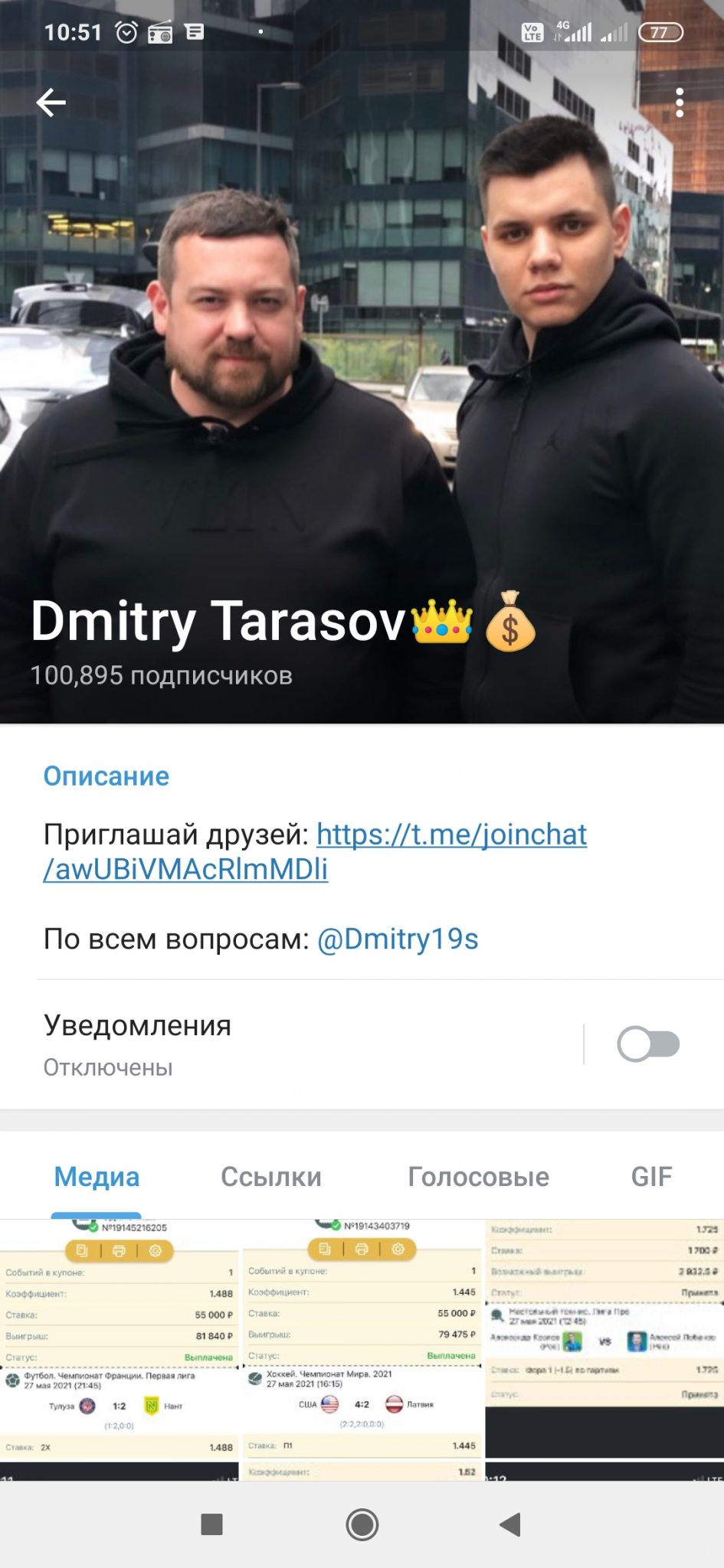The height and width of the screenshot is (1568, 724).
Task: Switch to the Голосовые tab
Action: tap(478, 1177)
